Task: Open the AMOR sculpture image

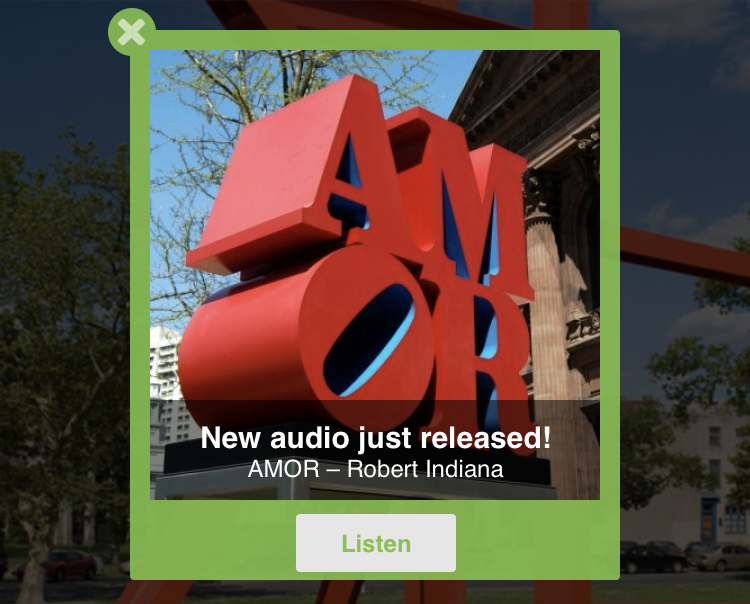Action: pyautogui.click(x=374, y=250)
